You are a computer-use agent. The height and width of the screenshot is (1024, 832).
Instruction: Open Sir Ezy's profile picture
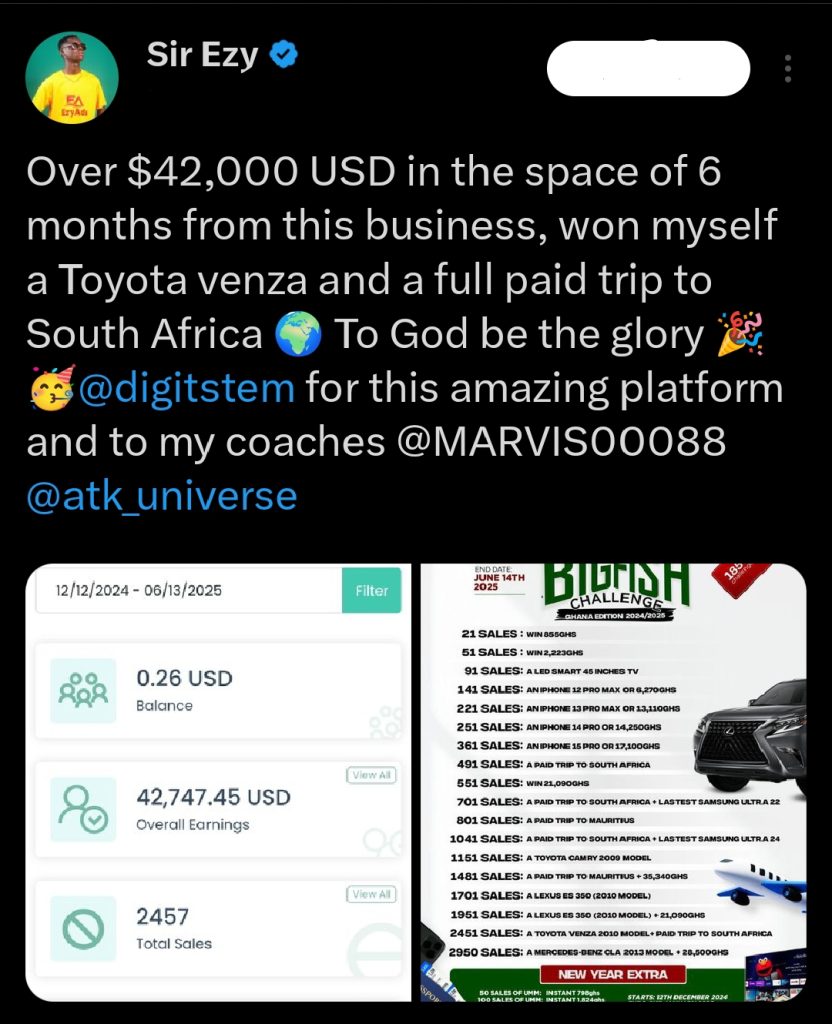(72, 77)
